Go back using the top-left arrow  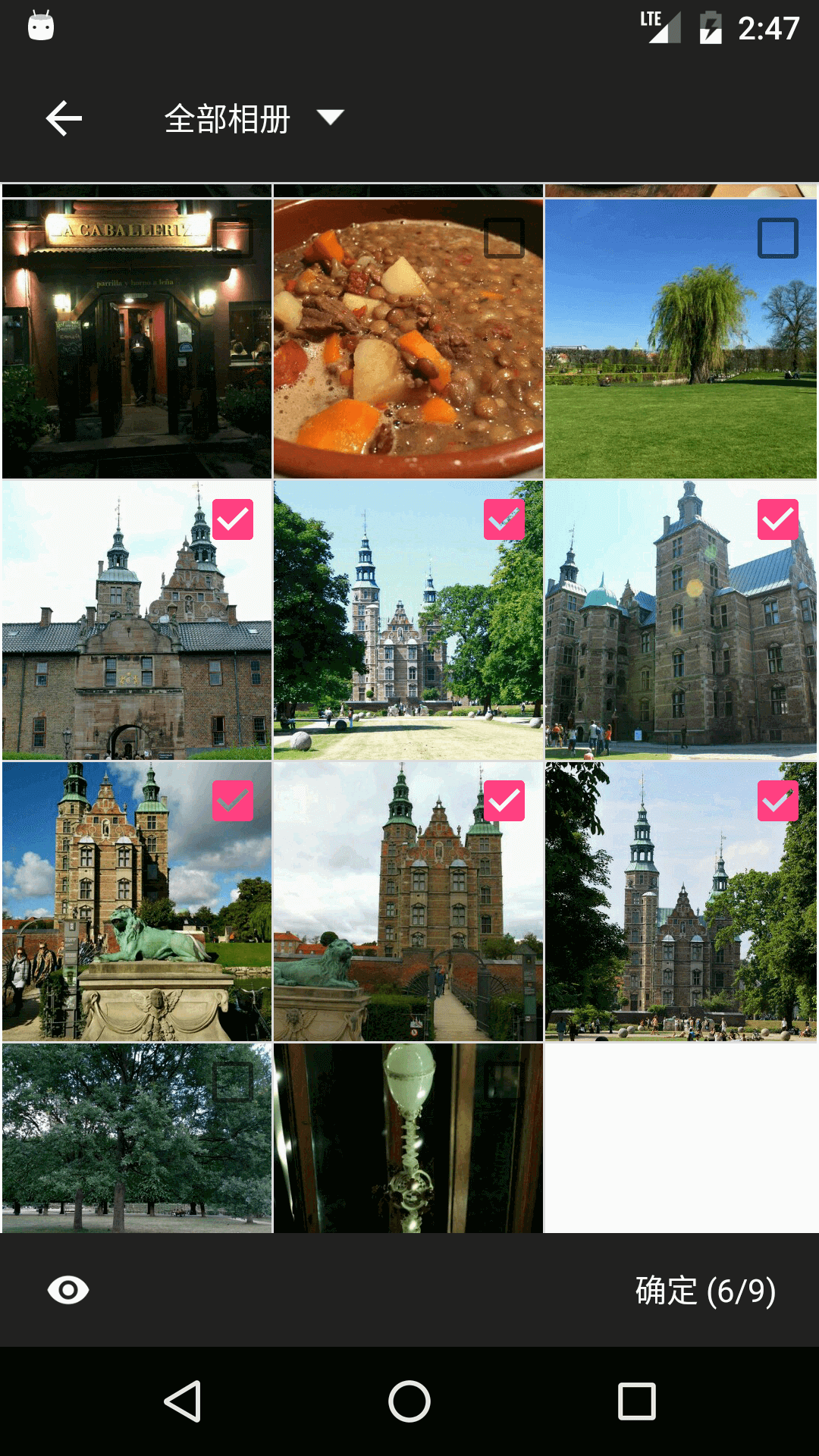pos(64,118)
